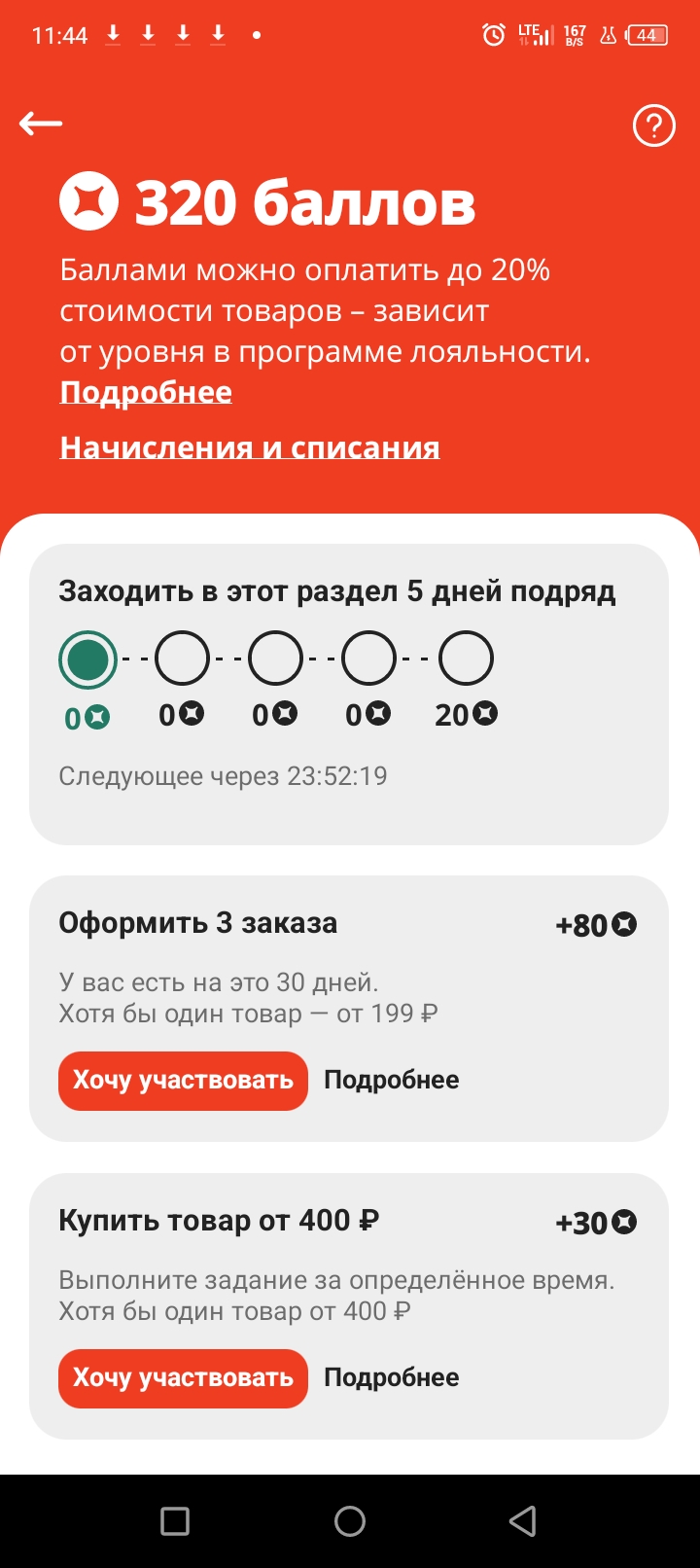View Подробнее for the Купить товар от 400 ₽ task
The height and width of the screenshot is (1568, 700).
(x=392, y=1378)
